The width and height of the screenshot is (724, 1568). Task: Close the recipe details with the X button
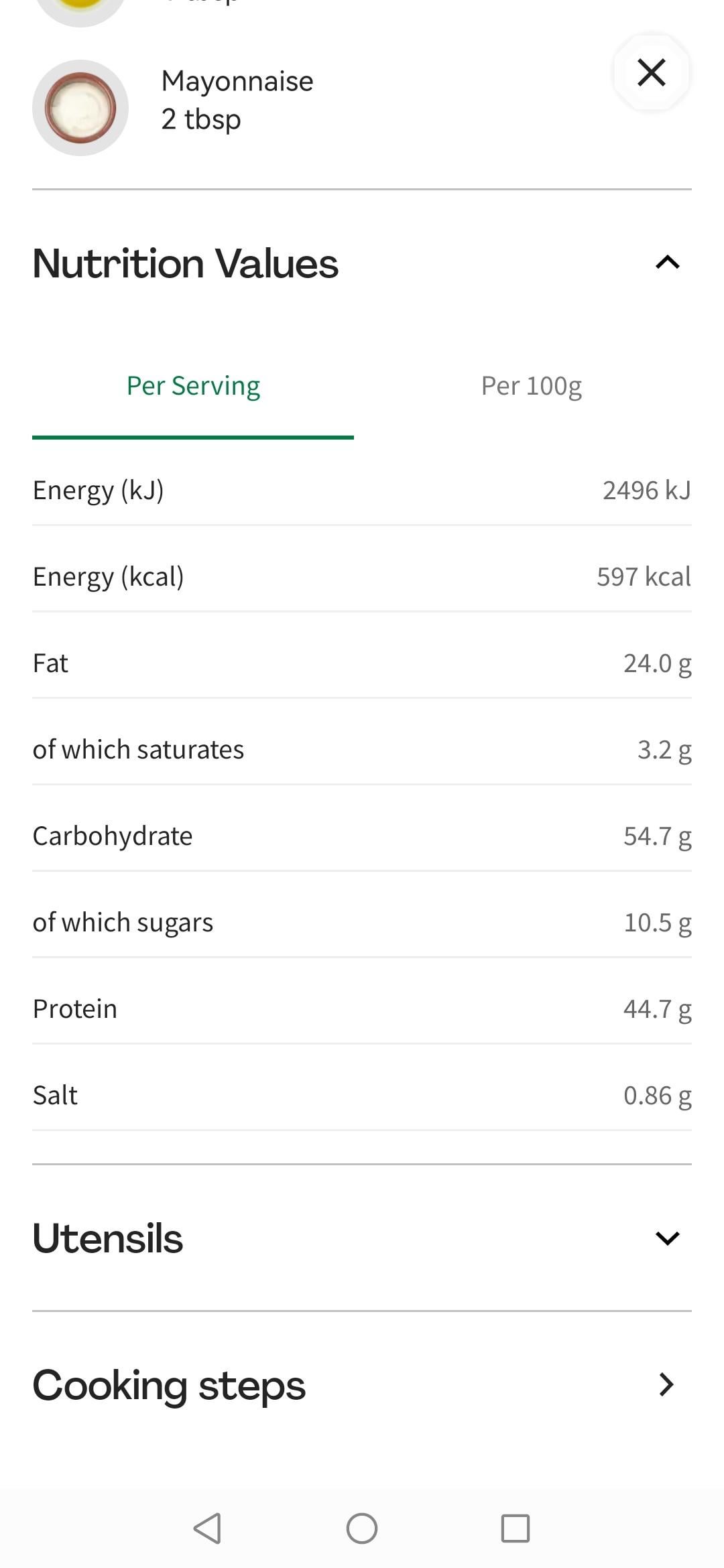coord(651,72)
